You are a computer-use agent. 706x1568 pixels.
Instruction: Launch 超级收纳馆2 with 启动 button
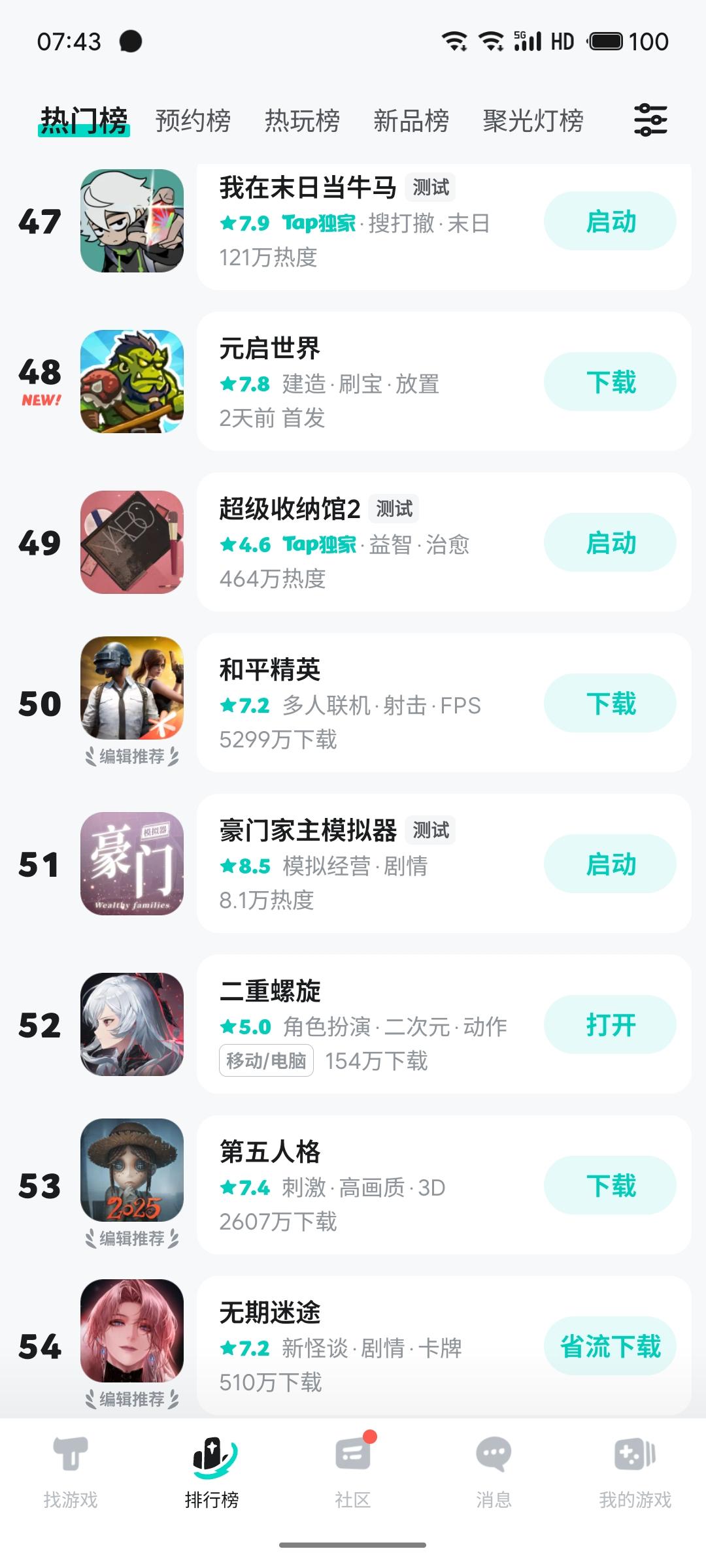coord(610,543)
